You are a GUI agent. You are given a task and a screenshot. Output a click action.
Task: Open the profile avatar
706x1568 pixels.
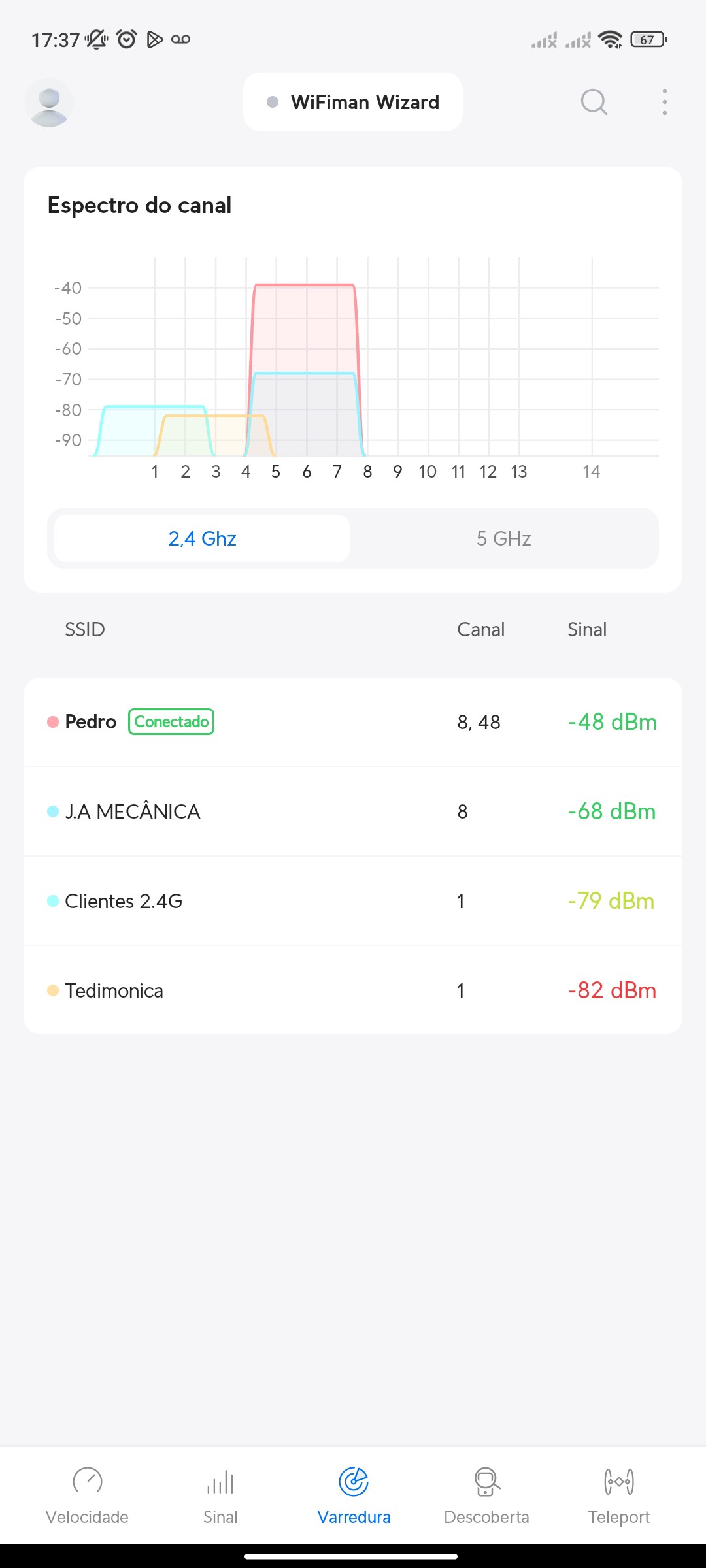coord(49,103)
